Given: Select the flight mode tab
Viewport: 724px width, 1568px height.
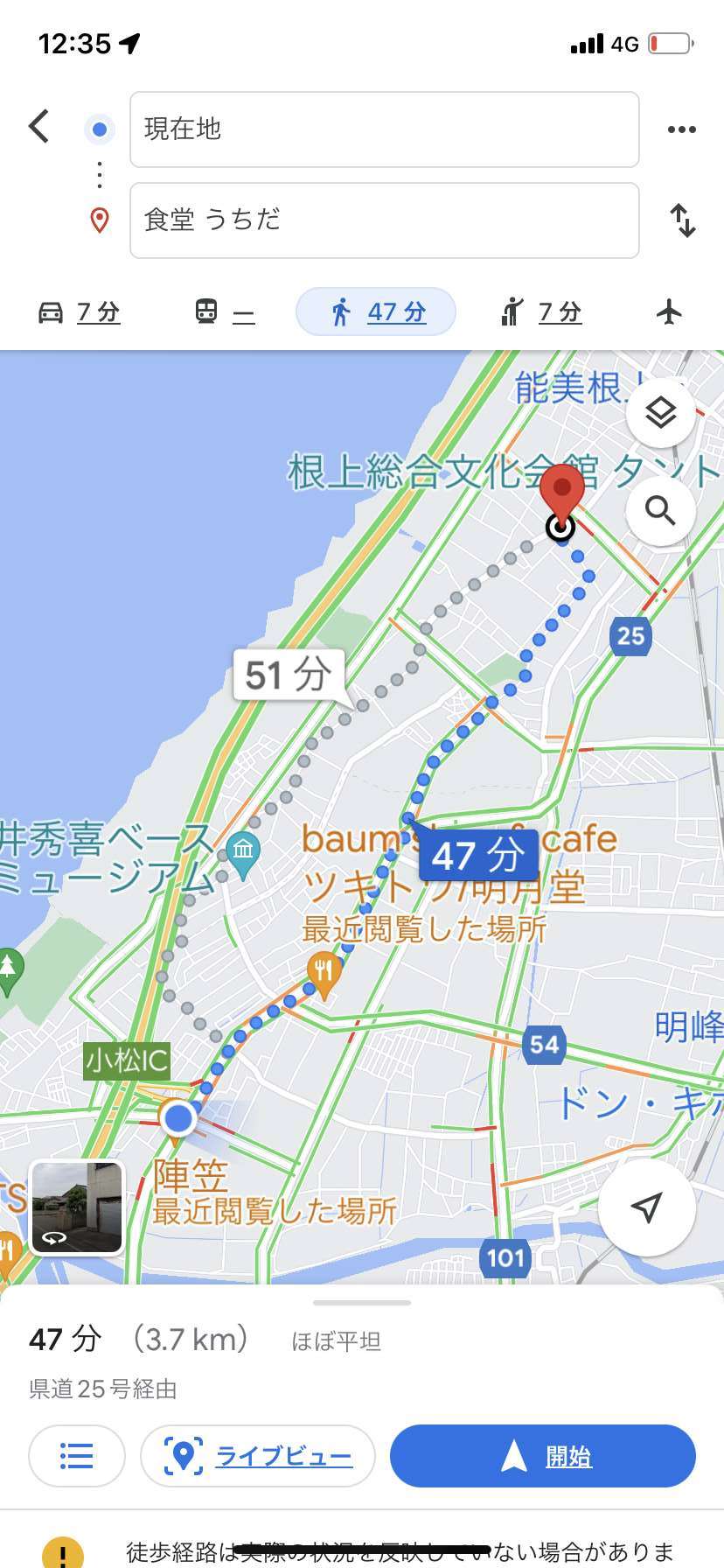Looking at the screenshot, I should pos(669,311).
